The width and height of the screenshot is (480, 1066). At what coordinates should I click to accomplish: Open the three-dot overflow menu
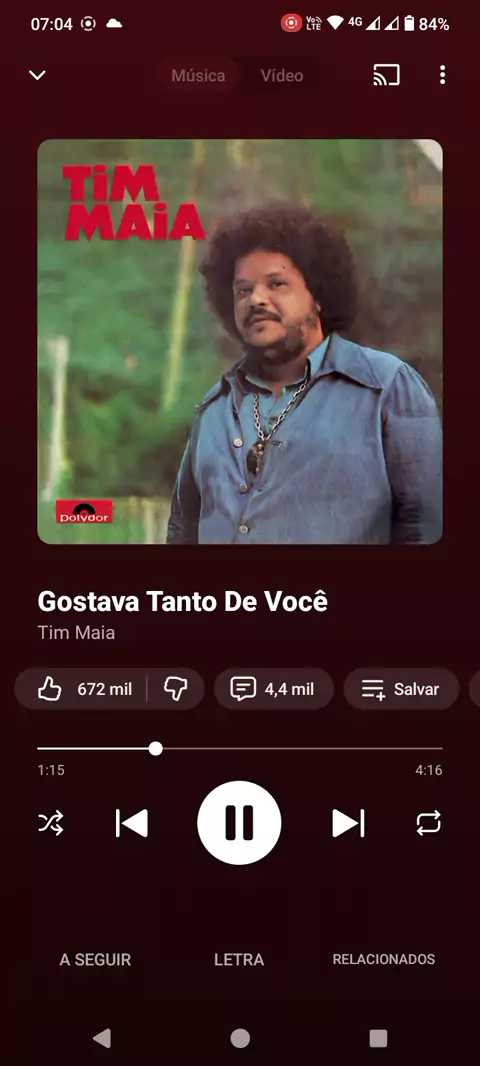coord(443,75)
